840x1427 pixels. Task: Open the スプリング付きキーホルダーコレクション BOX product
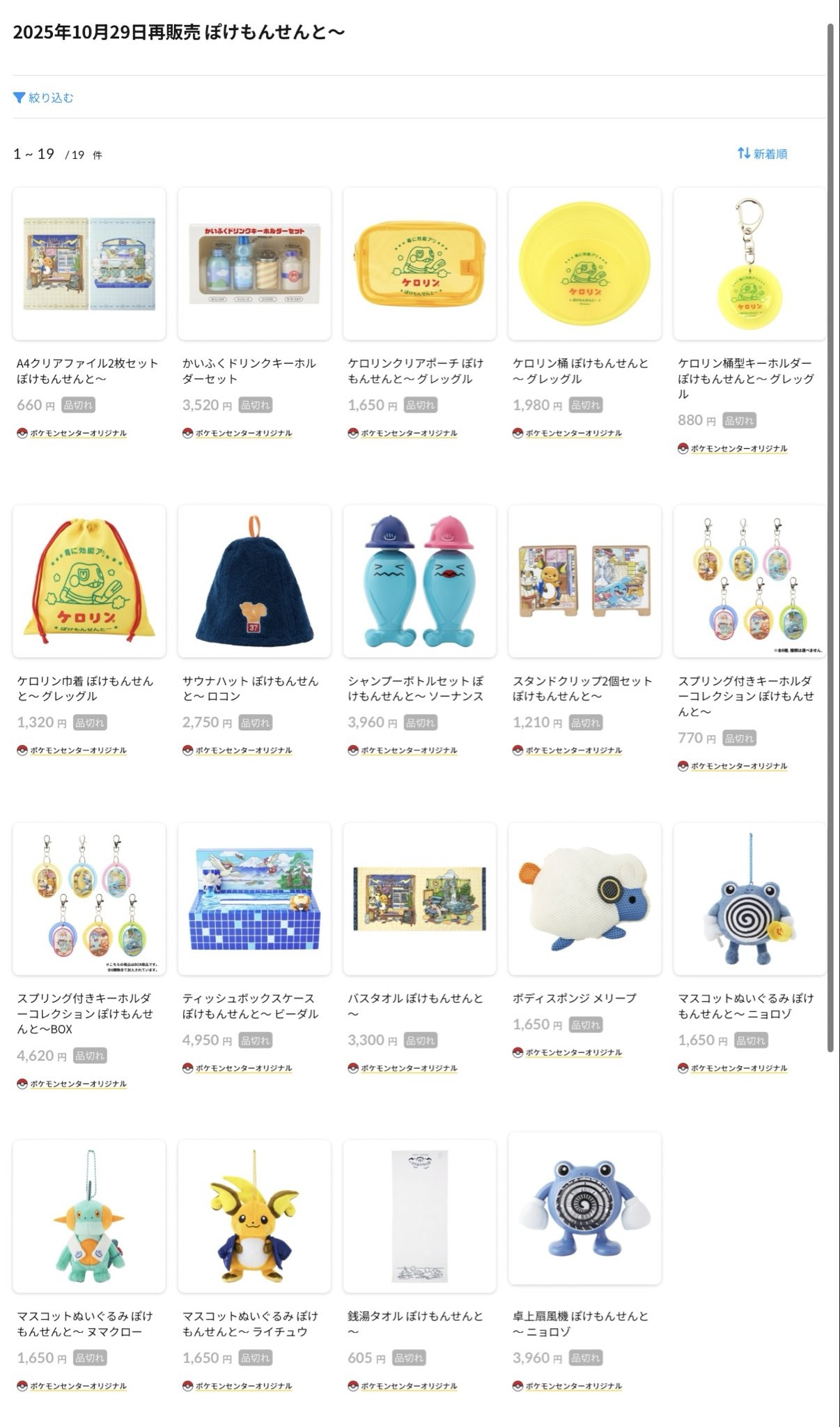pos(89,899)
